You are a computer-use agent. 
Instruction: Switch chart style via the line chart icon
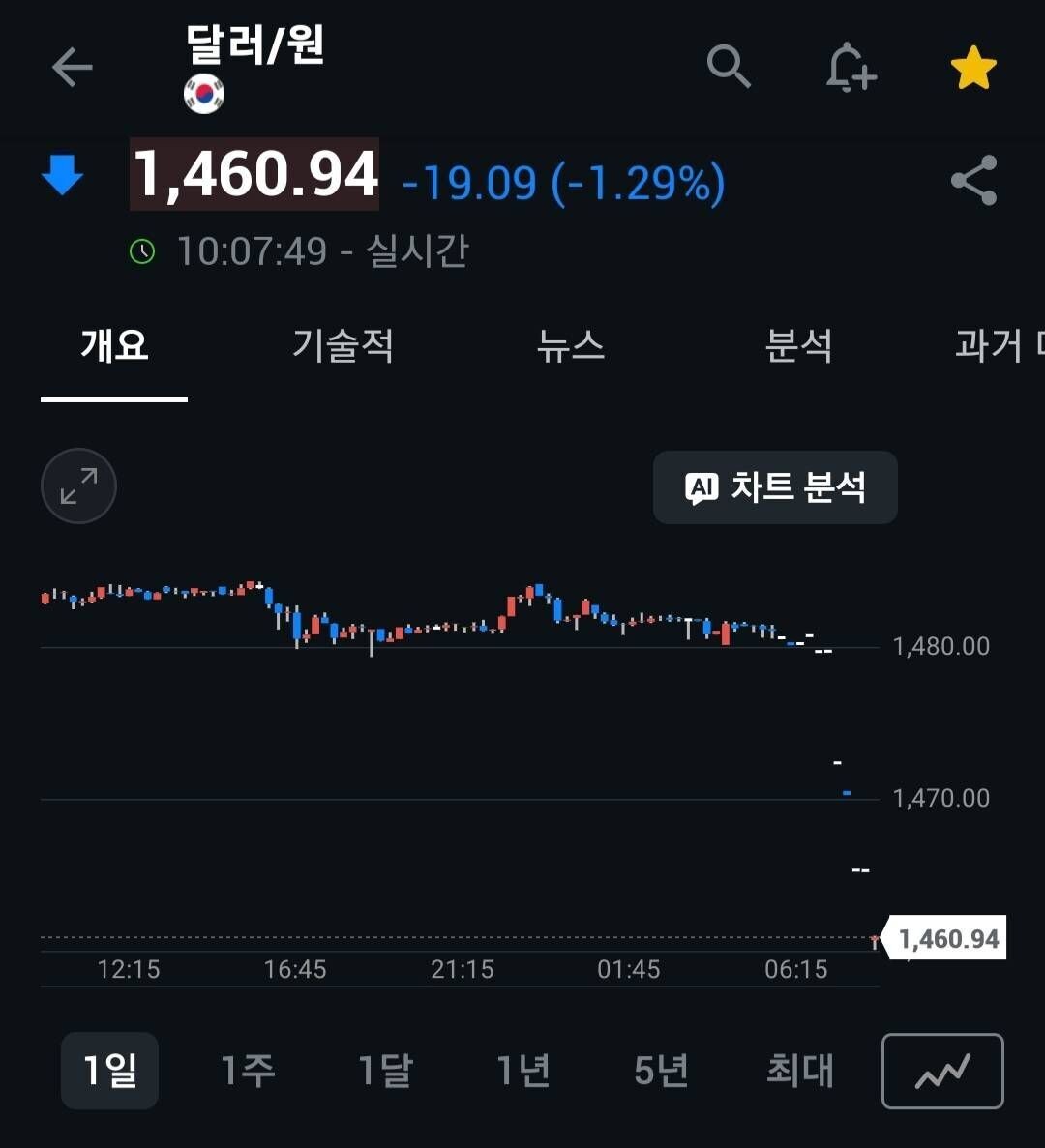pos(941,1071)
